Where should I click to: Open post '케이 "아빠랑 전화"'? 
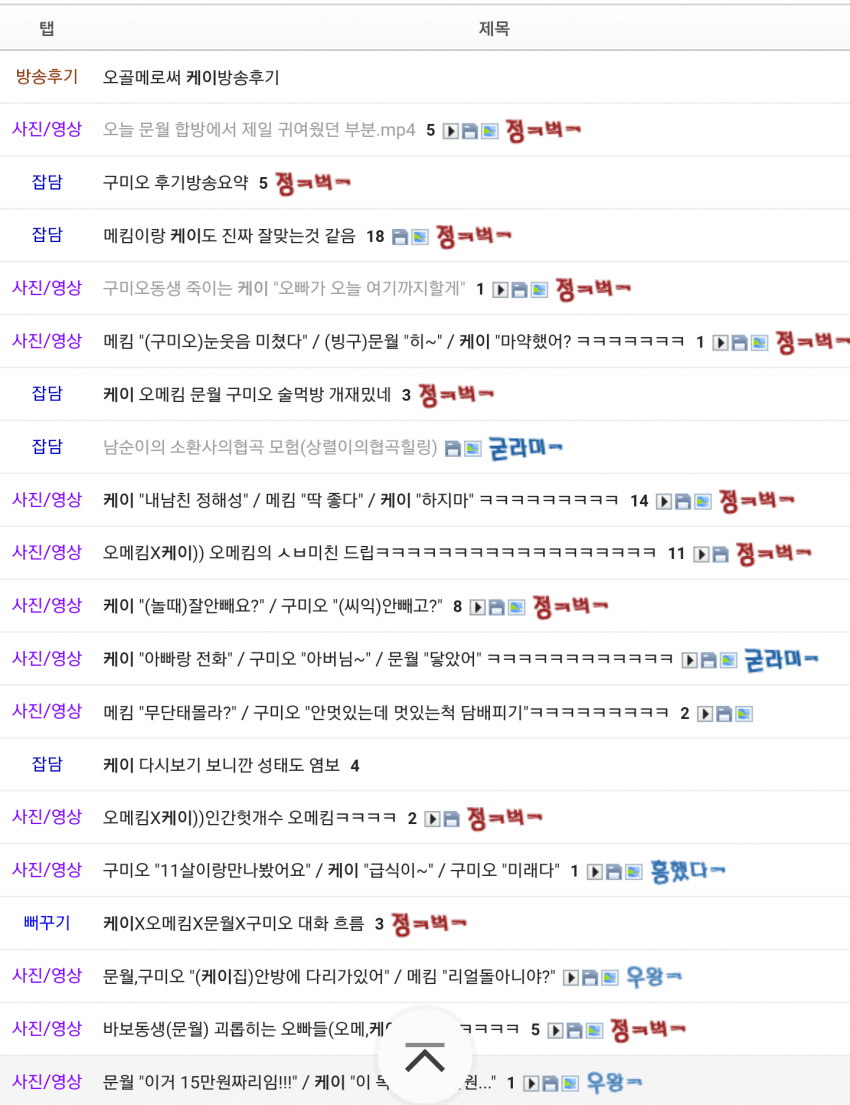387,659
